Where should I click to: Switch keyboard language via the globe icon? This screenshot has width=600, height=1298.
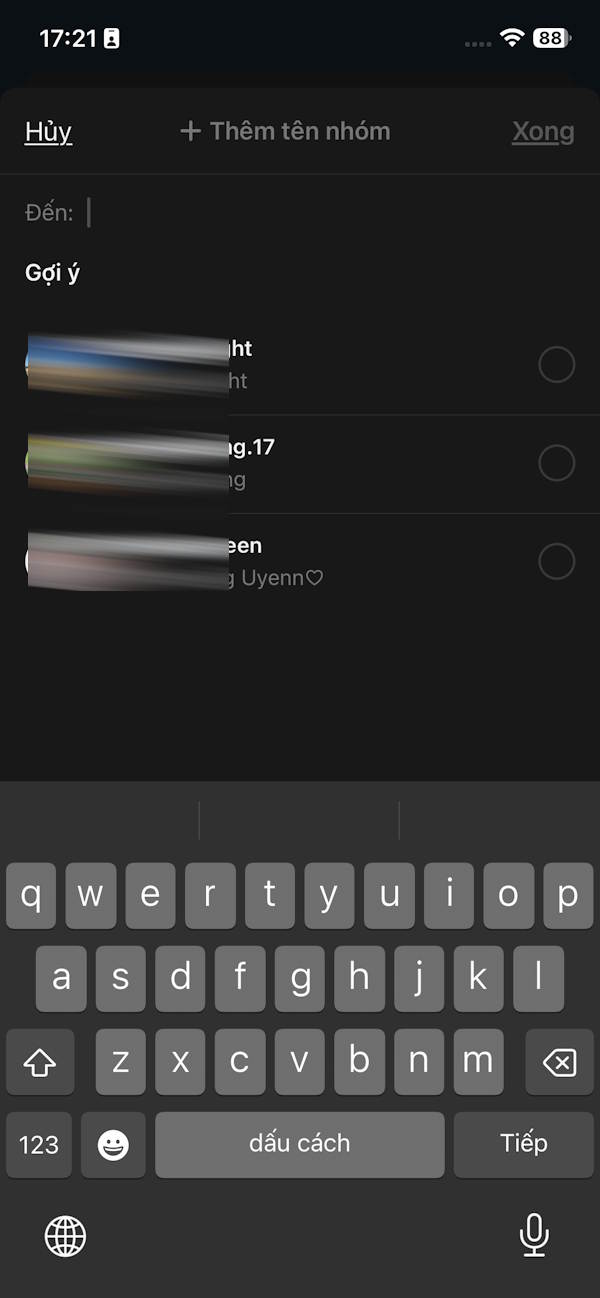[66, 1236]
